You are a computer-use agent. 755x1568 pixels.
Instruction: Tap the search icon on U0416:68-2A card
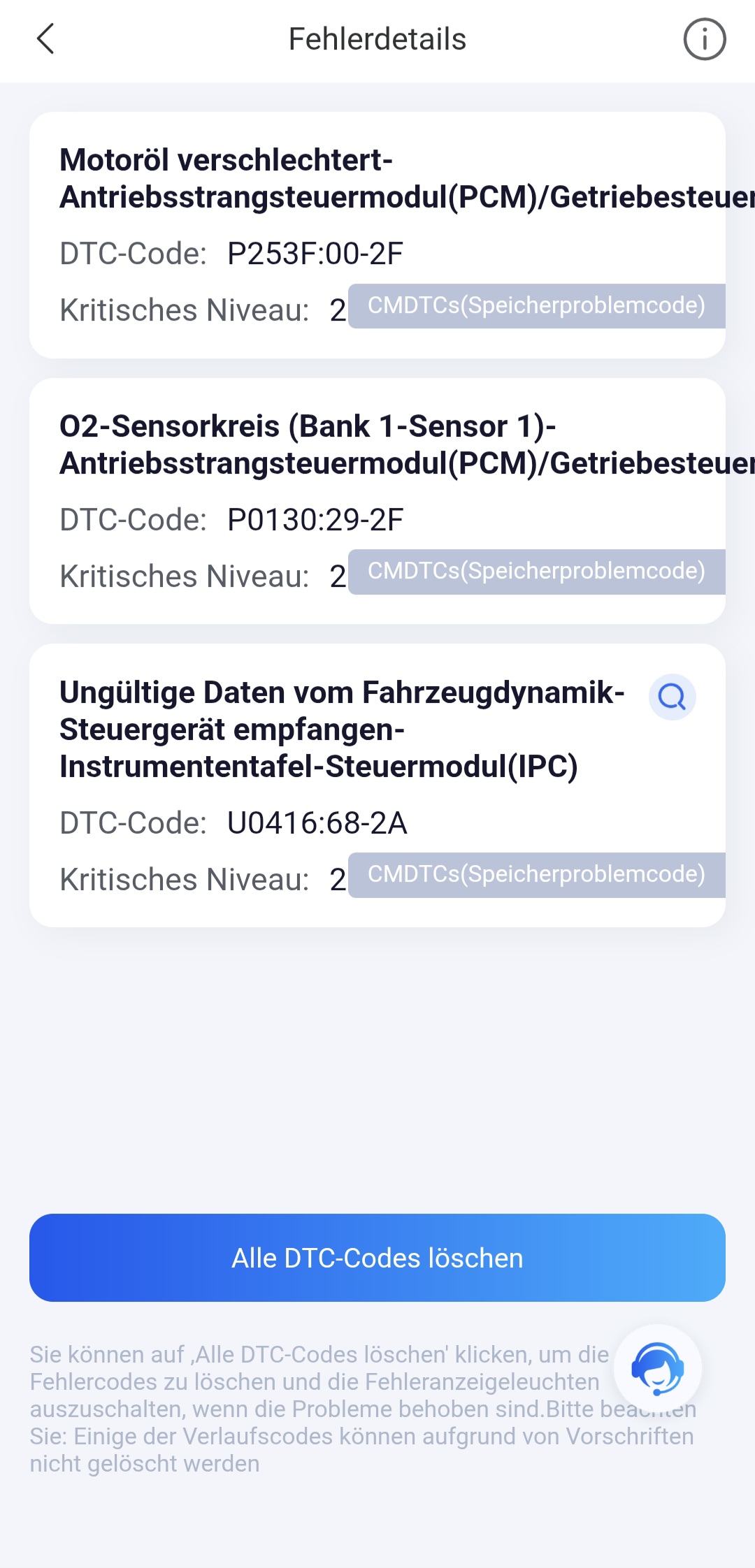coord(672,697)
